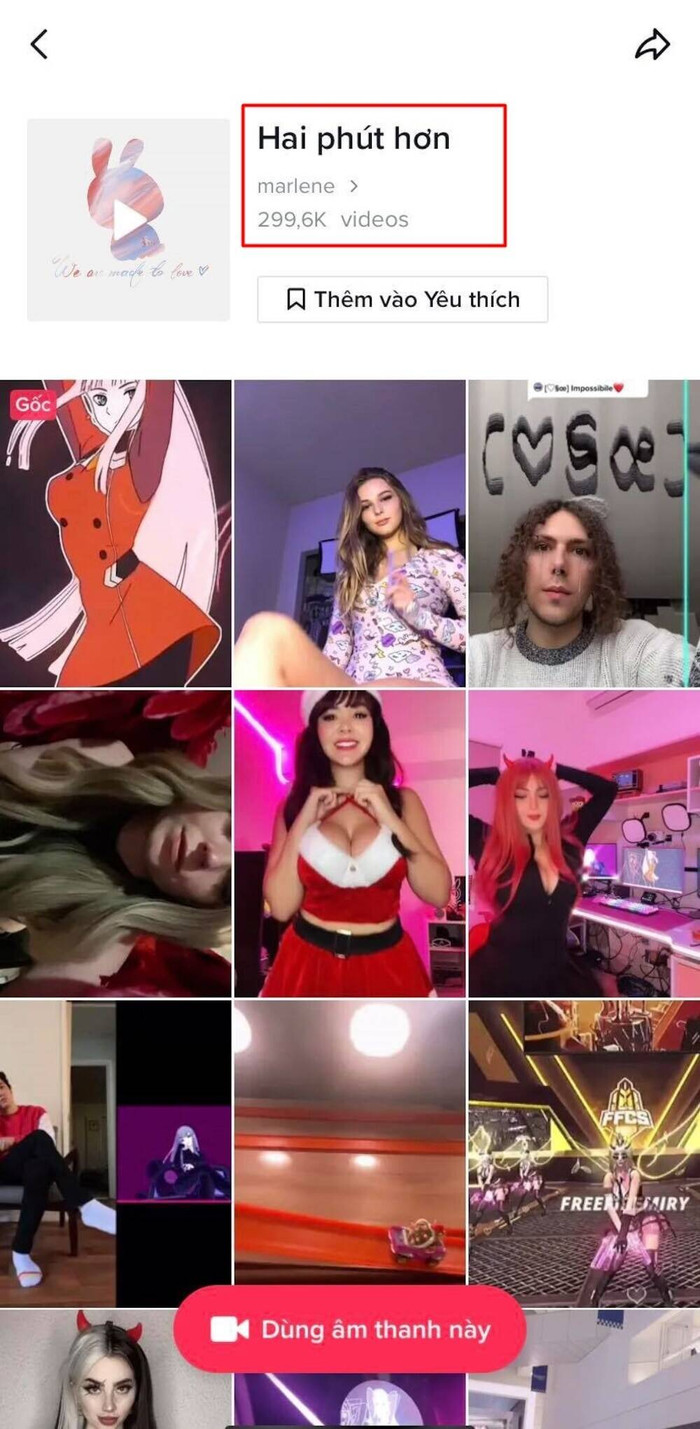Open the curly-haired man's Impossibile video

click(x=583, y=532)
